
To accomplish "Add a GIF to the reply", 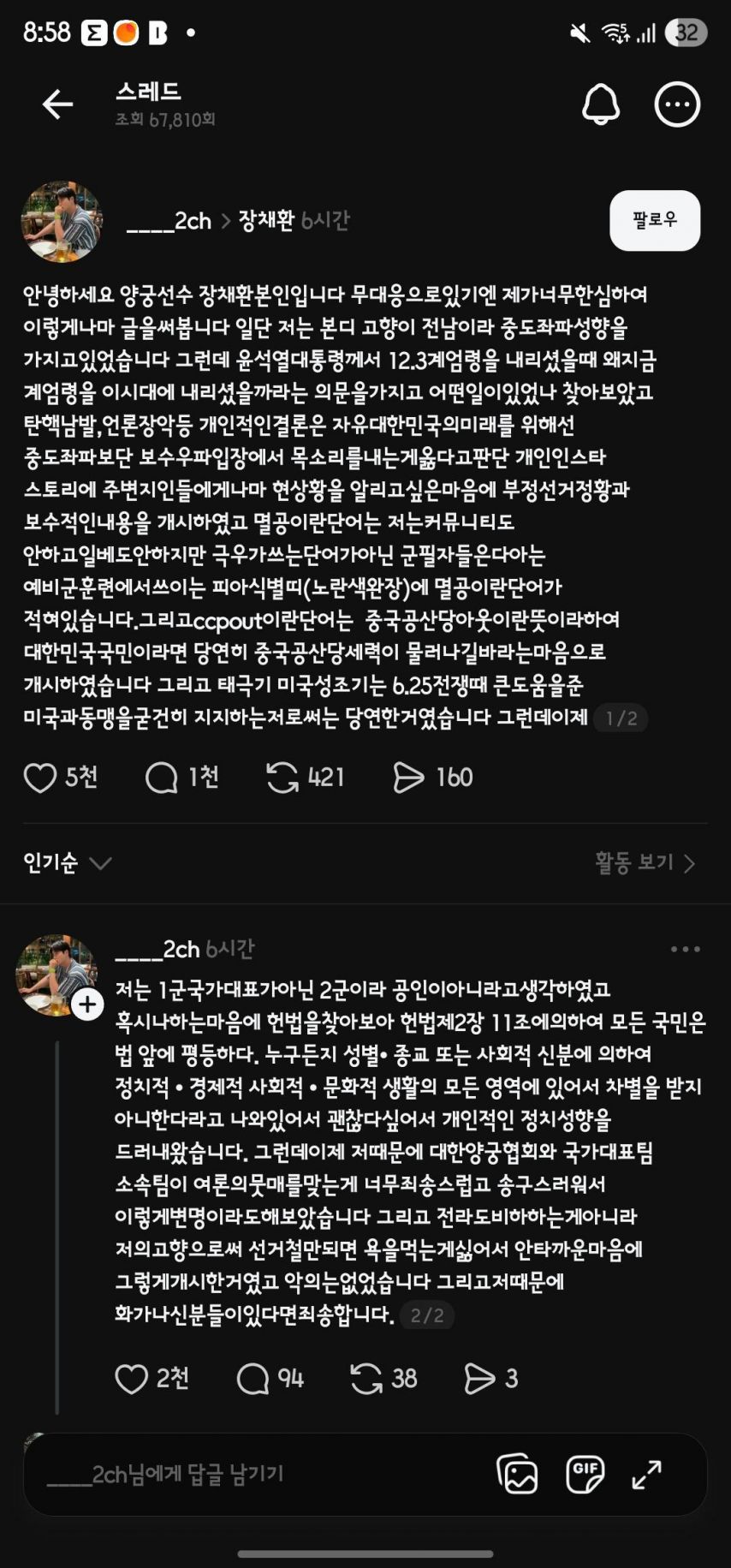I will click(585, 1474).
